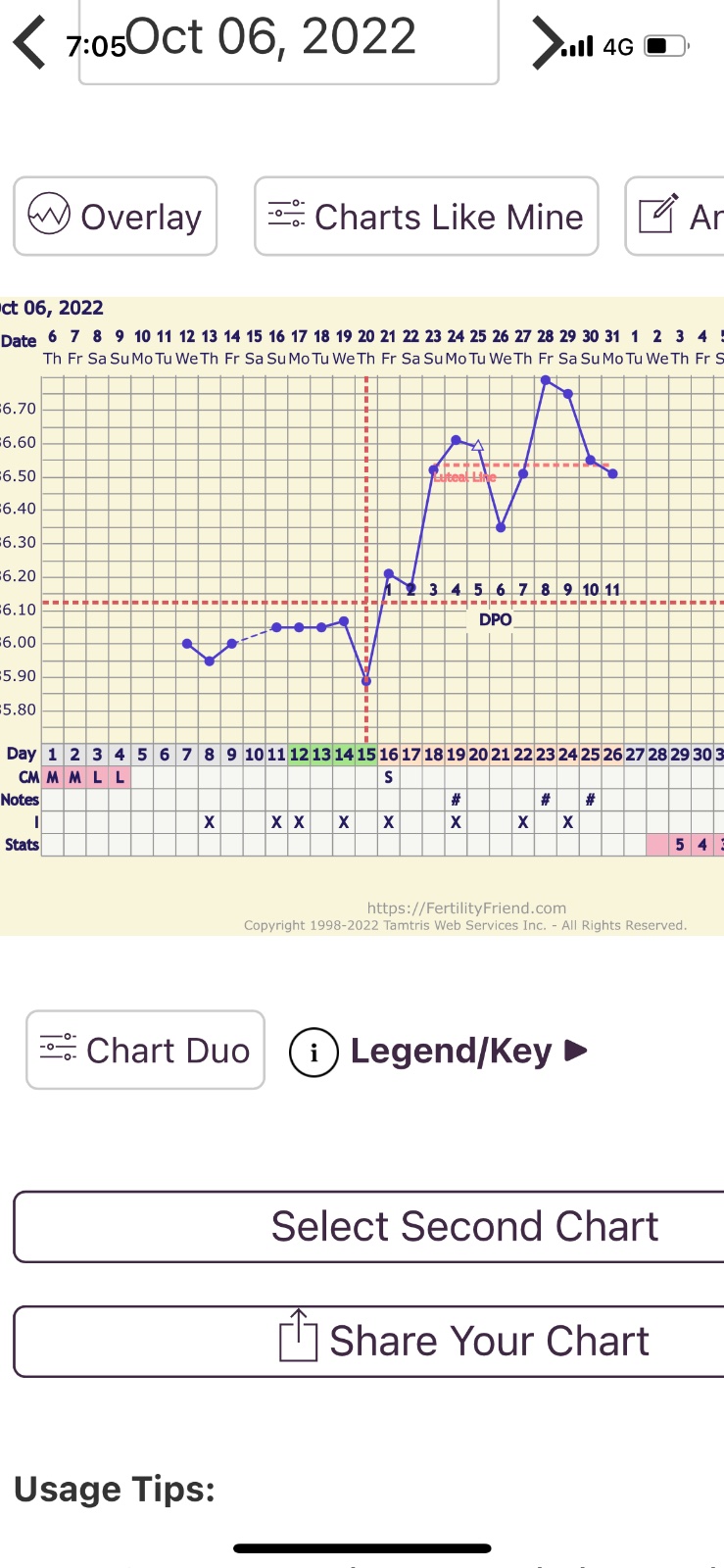Viewport: 724px width, 1568px height.
Task: Open the Overlay option
Action: [116, 217]
